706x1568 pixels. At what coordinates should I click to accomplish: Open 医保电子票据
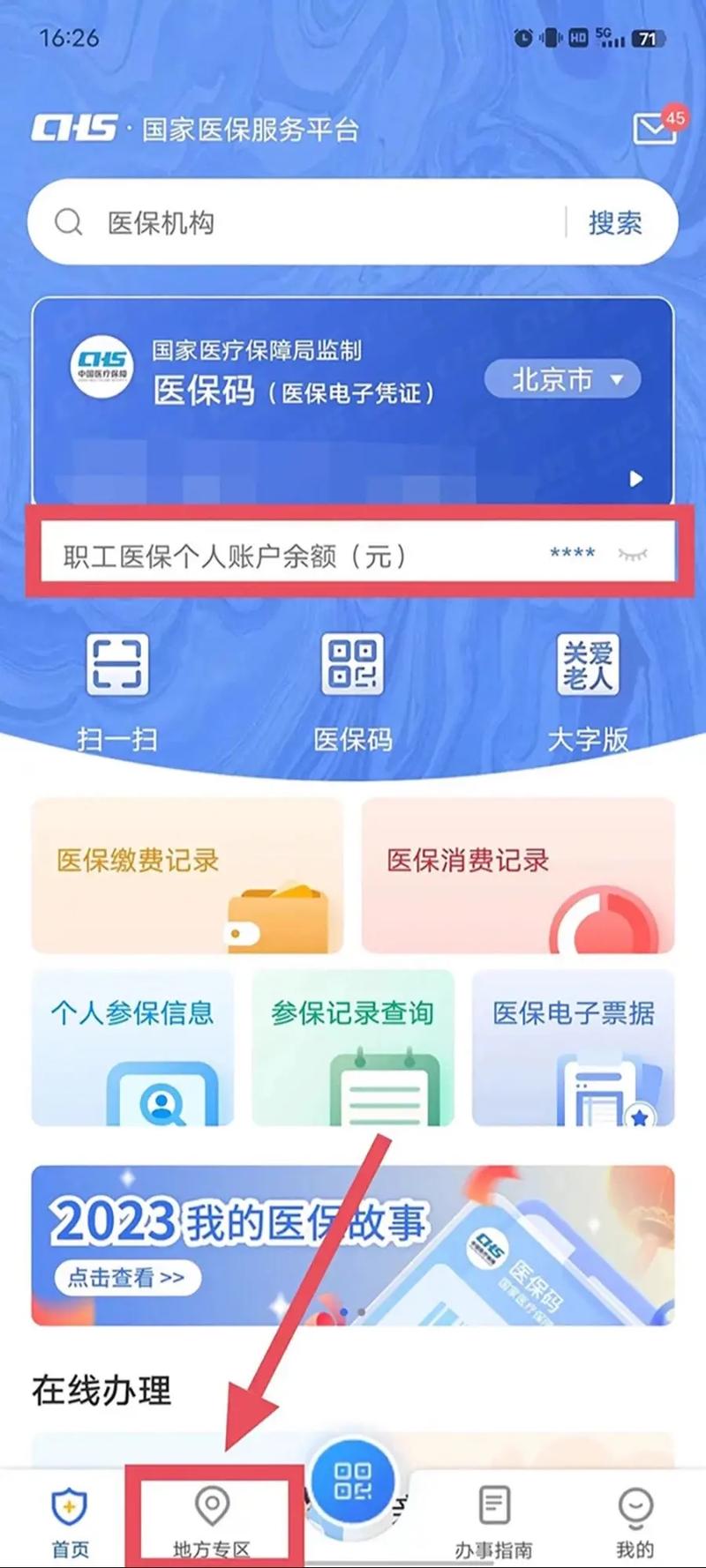coord(573,1047)
